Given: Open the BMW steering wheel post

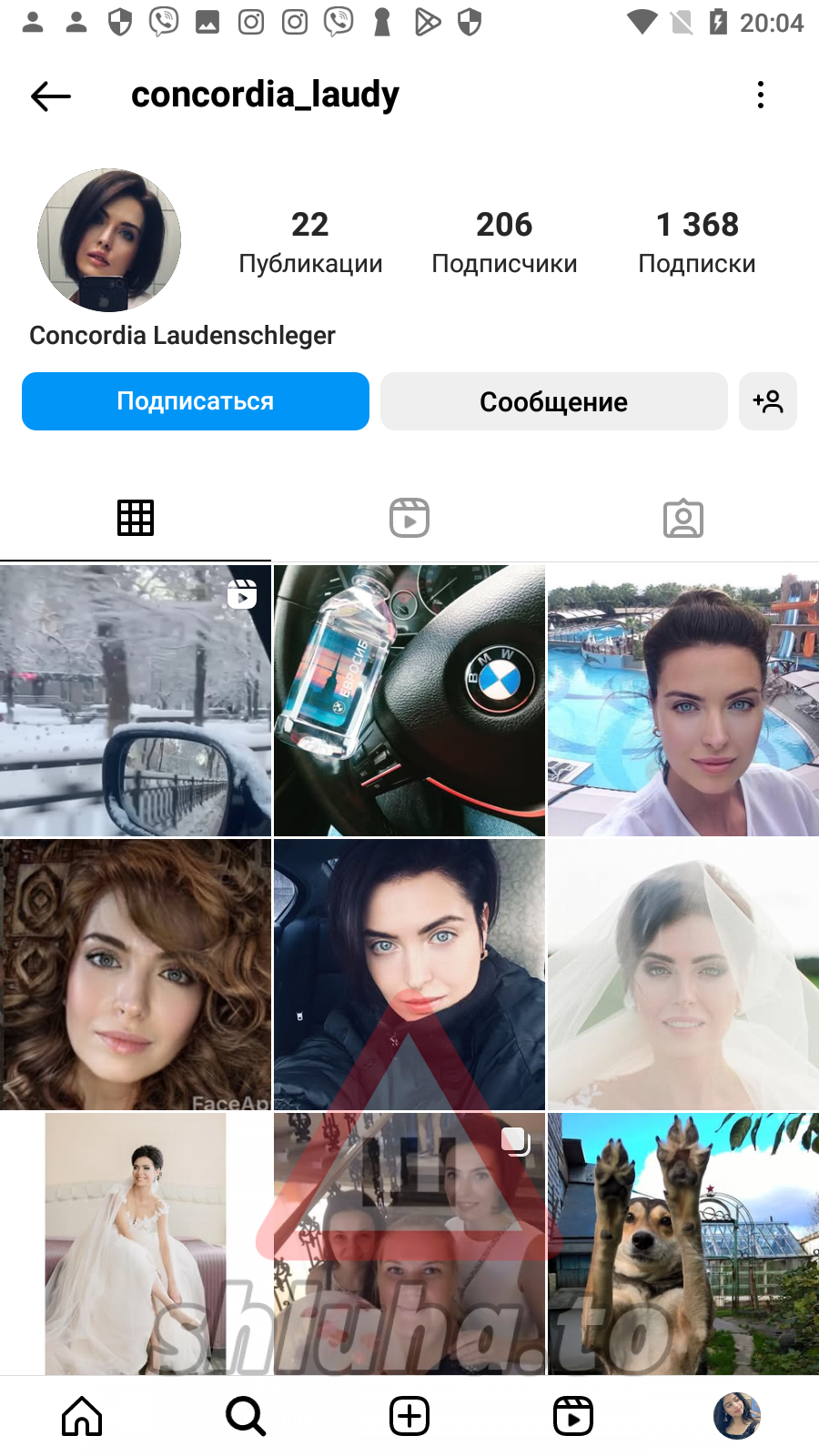Looking at the screenshot, I should pos(409,701).
